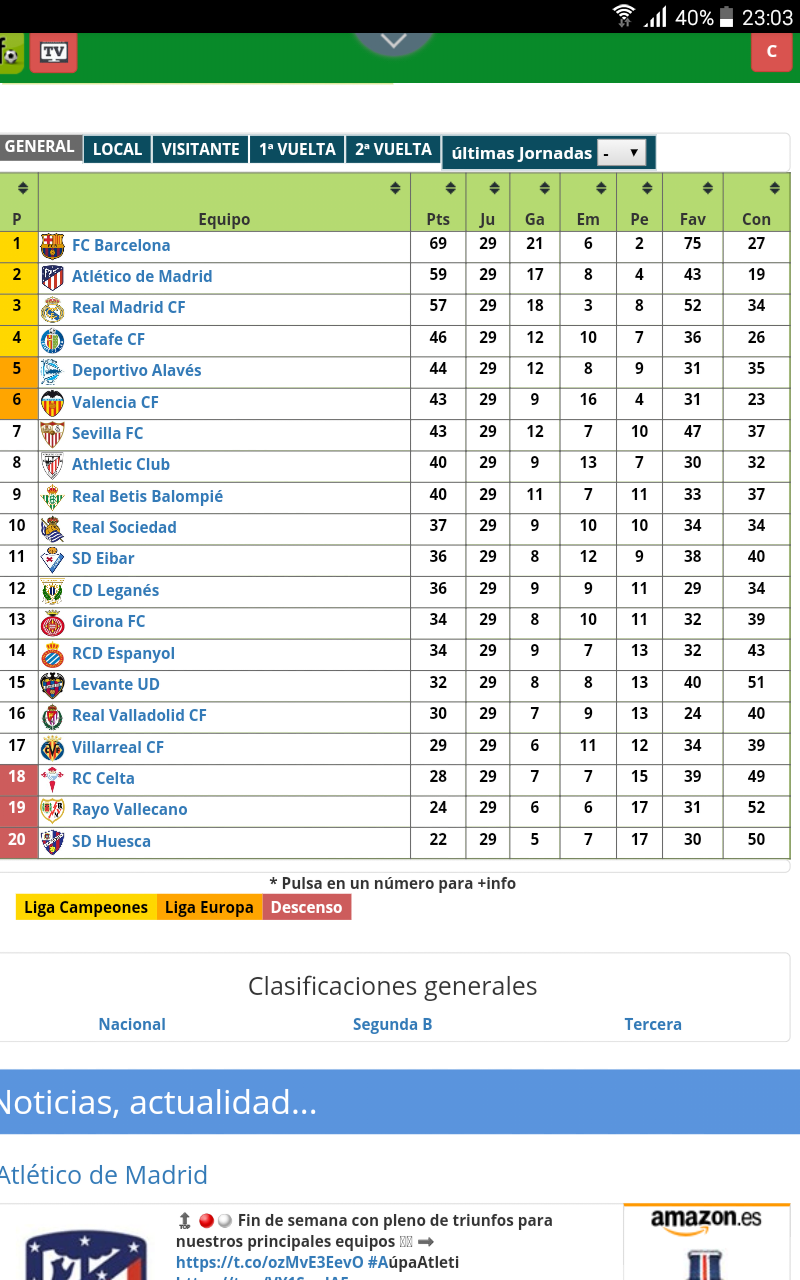Screen dimensions: 800x1280
Task: Switch to the LOCAL tab
Action: coord(117,149)
